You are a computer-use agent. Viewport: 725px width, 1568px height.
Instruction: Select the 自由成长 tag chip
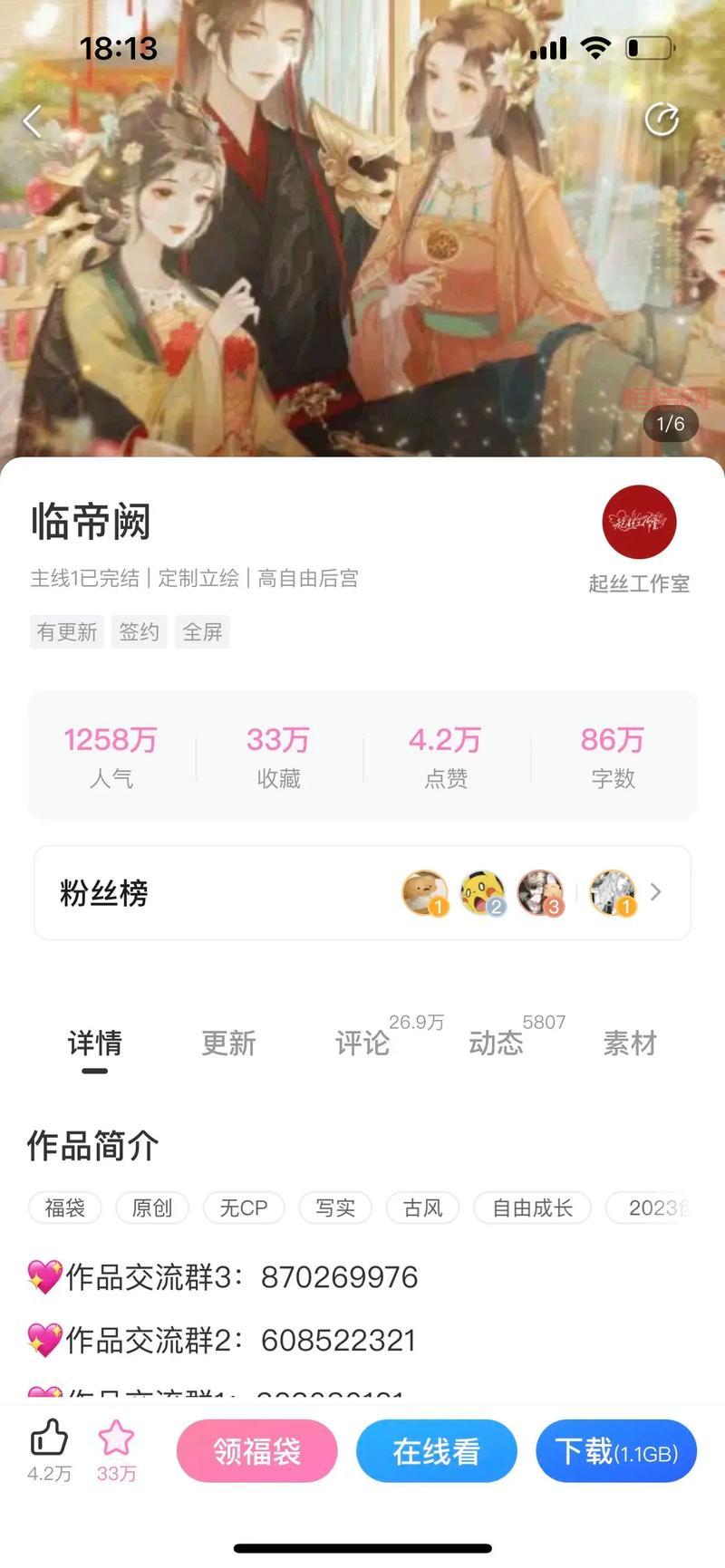coord(532,1207)
